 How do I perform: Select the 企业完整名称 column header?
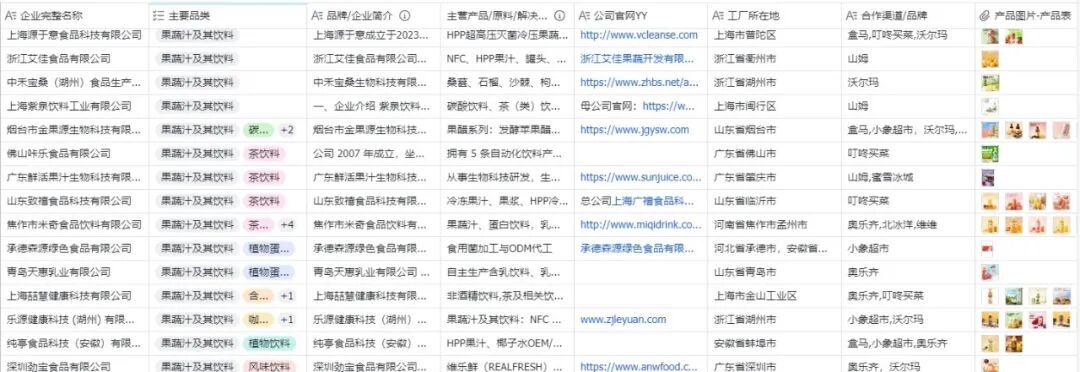(x=74, y=15)
